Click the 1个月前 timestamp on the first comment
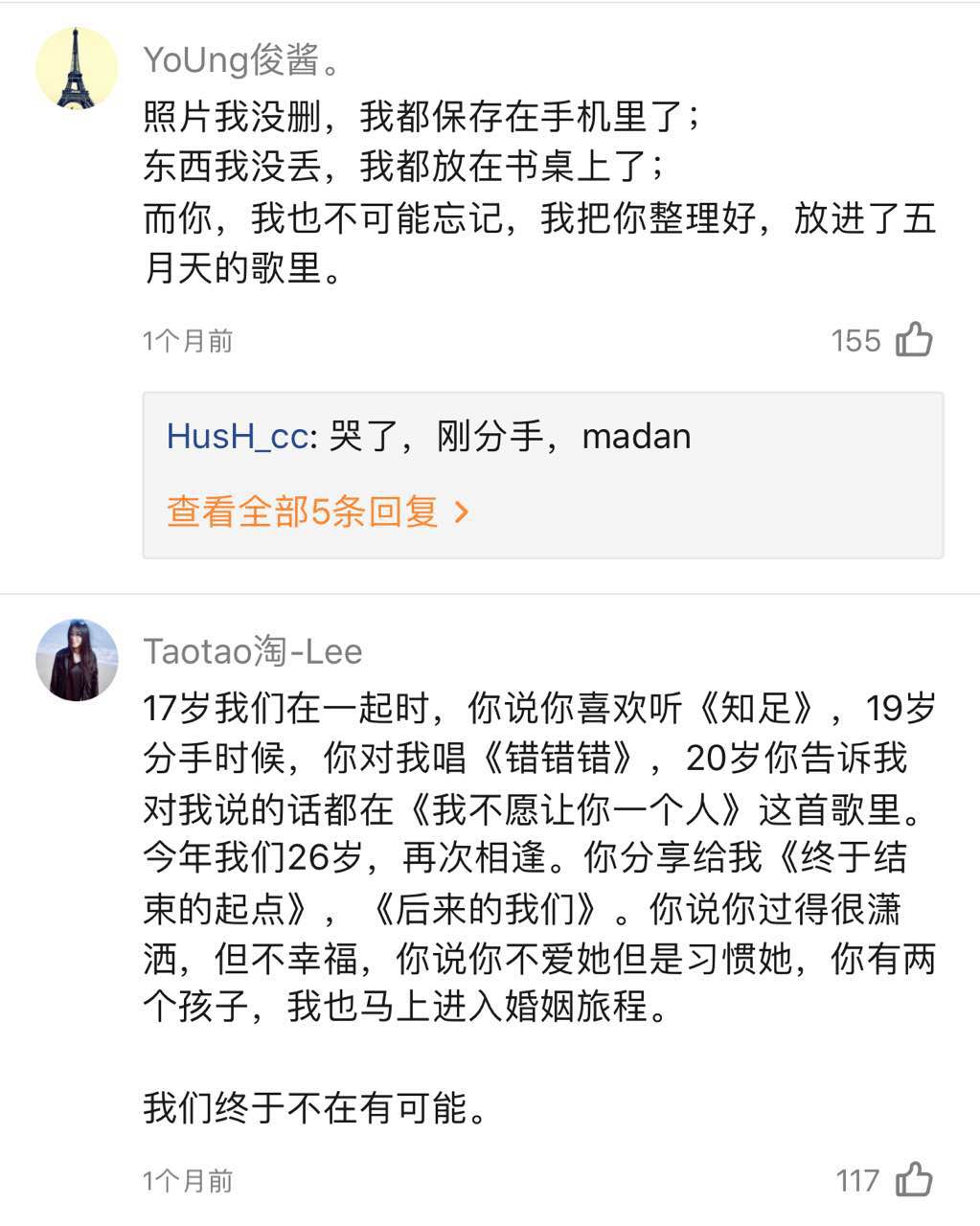This screenshot has height=1226, width=980. tap(188, 339)
